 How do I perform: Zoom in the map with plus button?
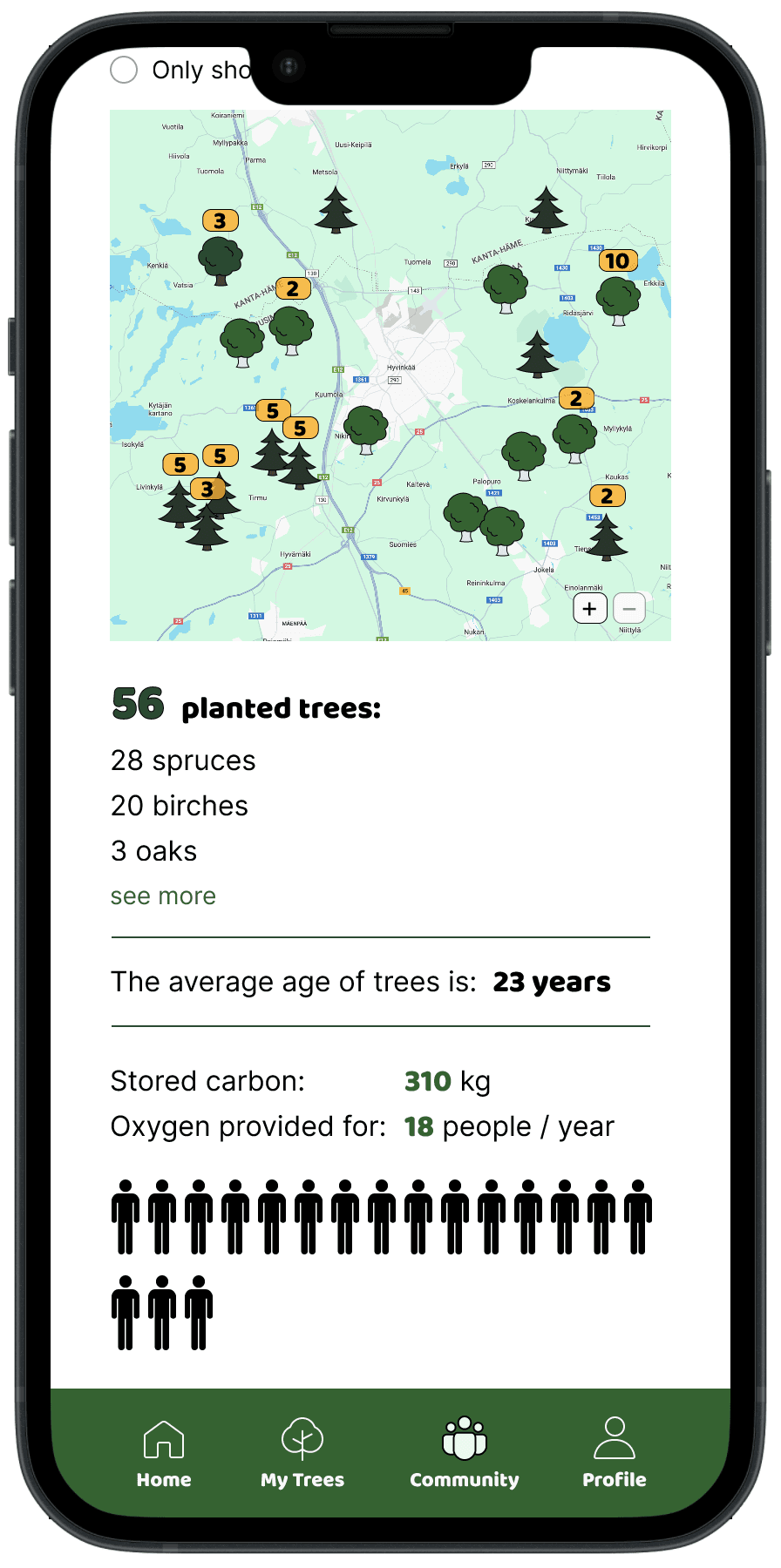point(590,608)
